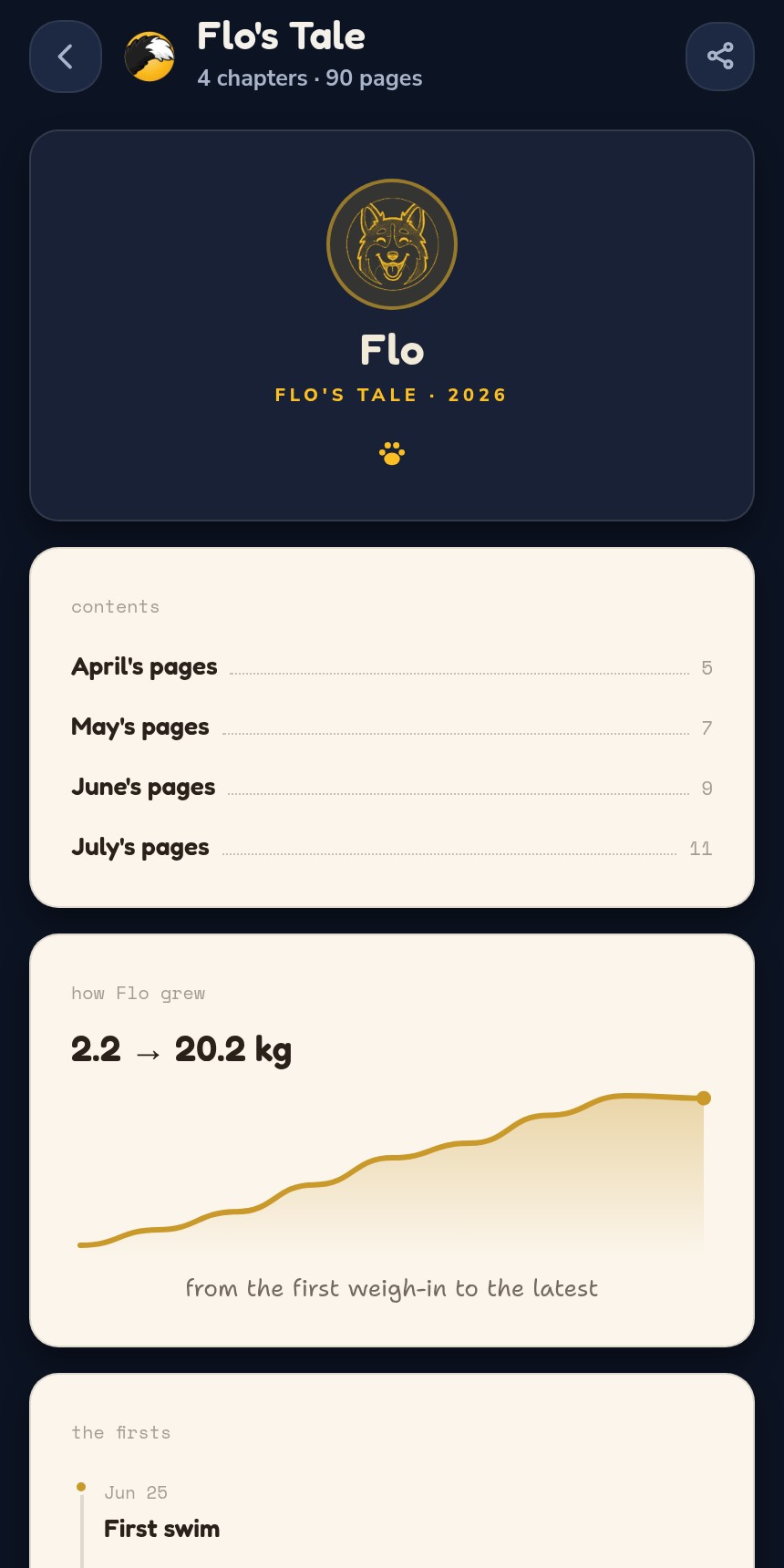784x1568 pixels.
Task: Jump to May's pages chapter
Action: [392, 727]
